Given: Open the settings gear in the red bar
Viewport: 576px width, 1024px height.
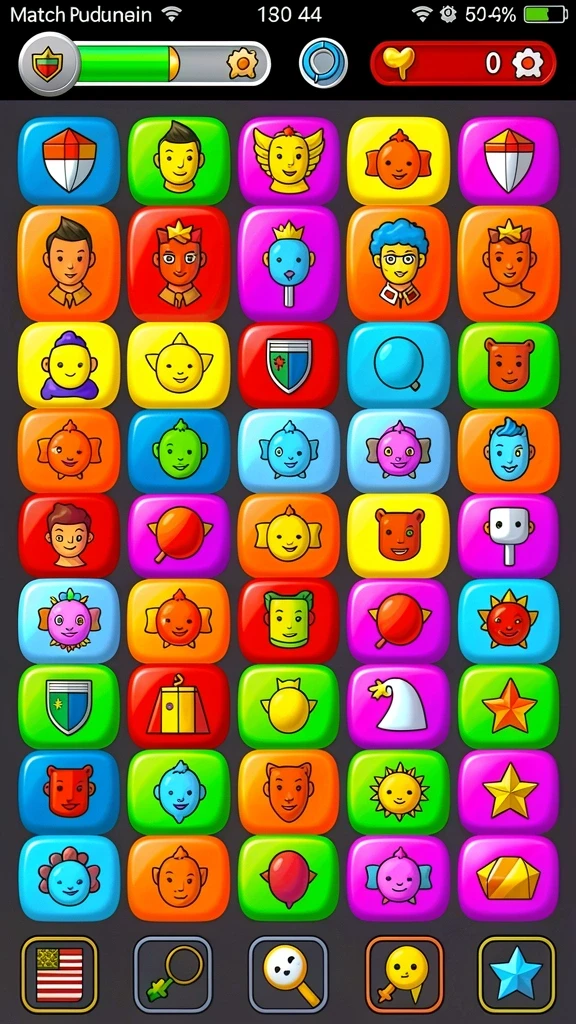Looking at the screenshot, I should pos(527,63).
